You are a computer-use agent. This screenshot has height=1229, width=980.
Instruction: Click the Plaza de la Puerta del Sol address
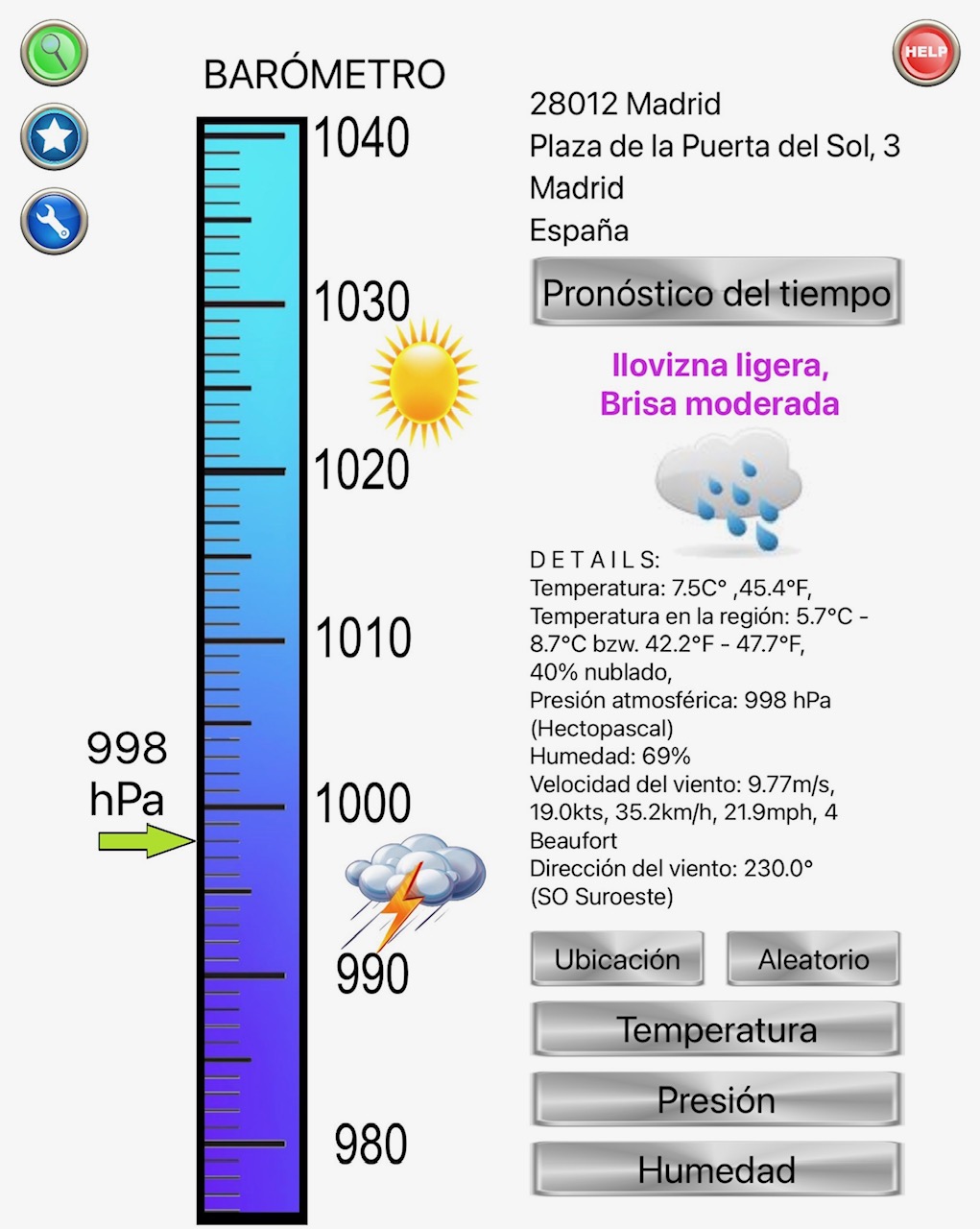coord(715,146)
